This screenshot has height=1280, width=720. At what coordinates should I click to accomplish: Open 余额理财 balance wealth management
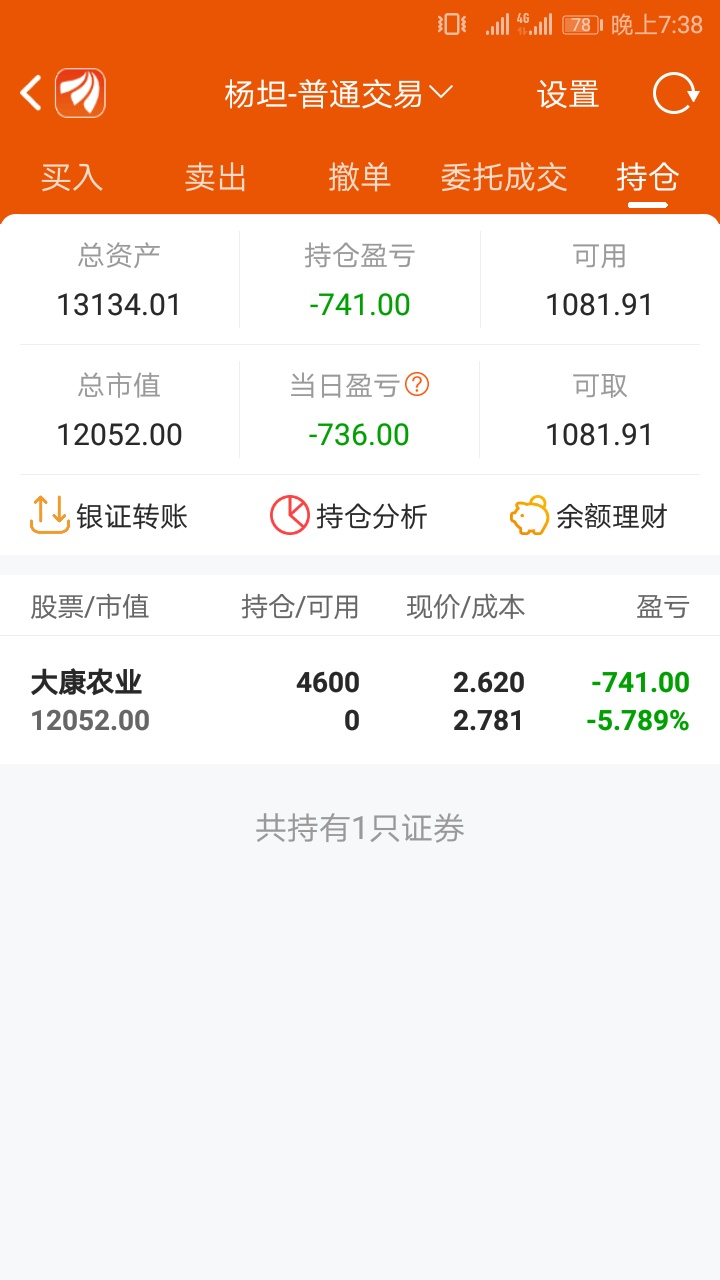coord(588,516)
